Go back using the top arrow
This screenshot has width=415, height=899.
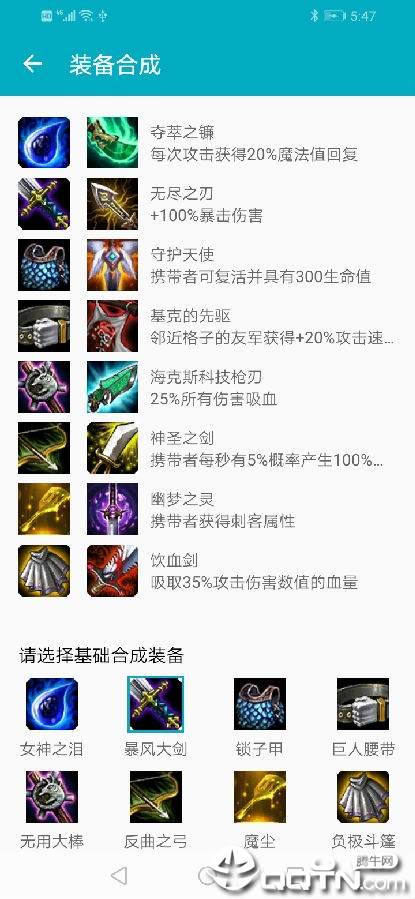pyautogui.click(x=33, y=64)
